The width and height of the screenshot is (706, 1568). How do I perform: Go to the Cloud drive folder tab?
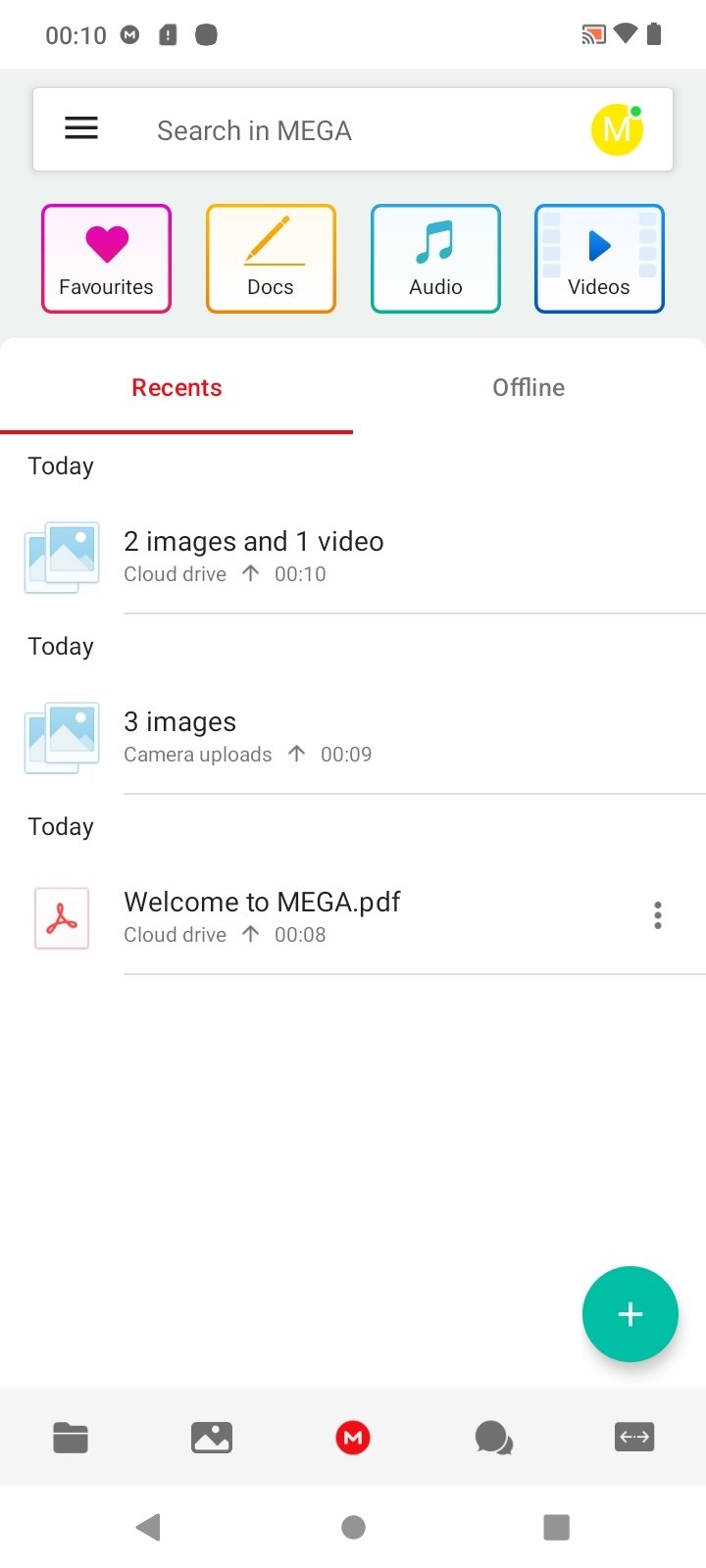[x=71, y=1438]
